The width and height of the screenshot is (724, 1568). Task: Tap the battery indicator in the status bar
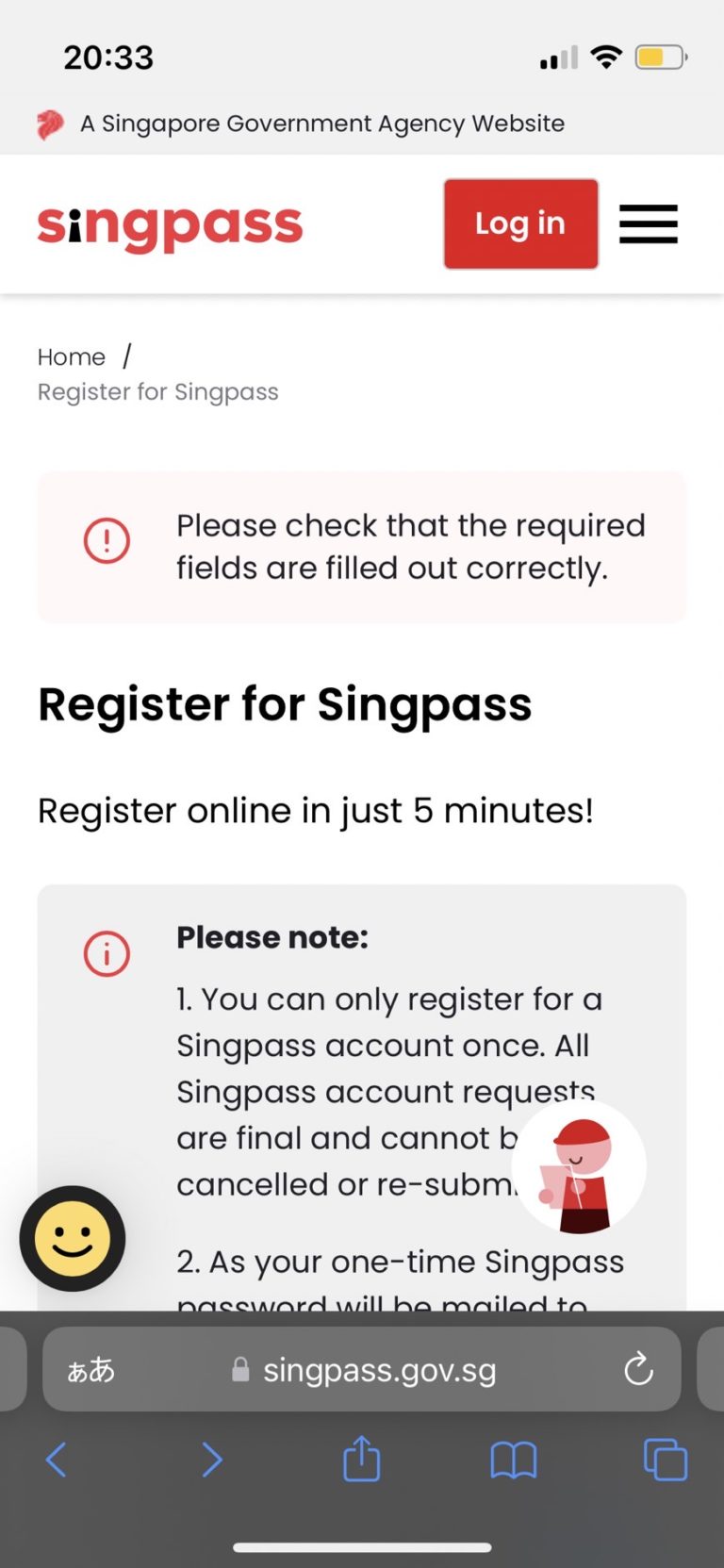pos(660,57)
